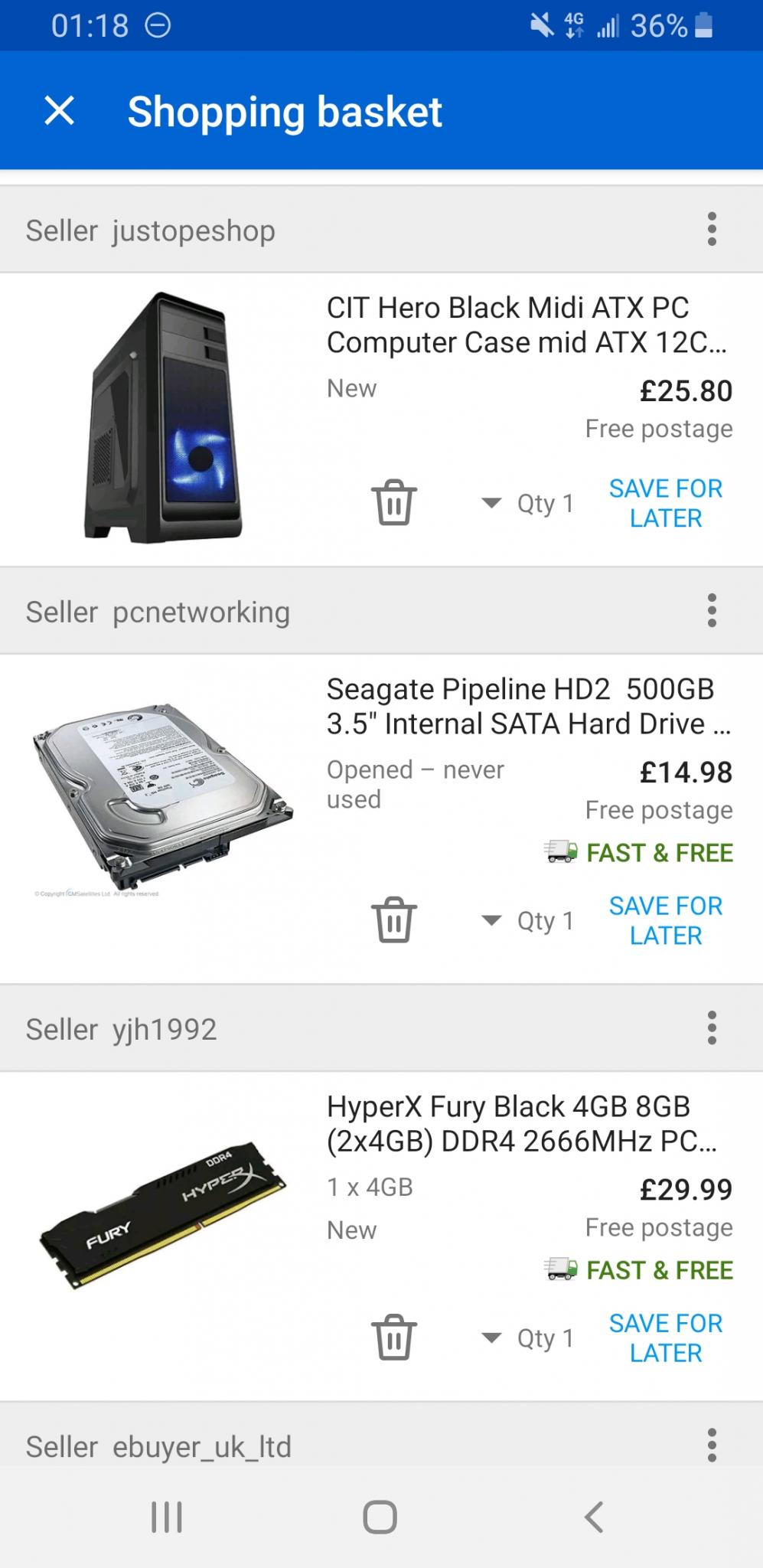Delete the CIT Hero PC case from basket
The height and width of the screenshot is (1568, 763).
click(394, 502)
